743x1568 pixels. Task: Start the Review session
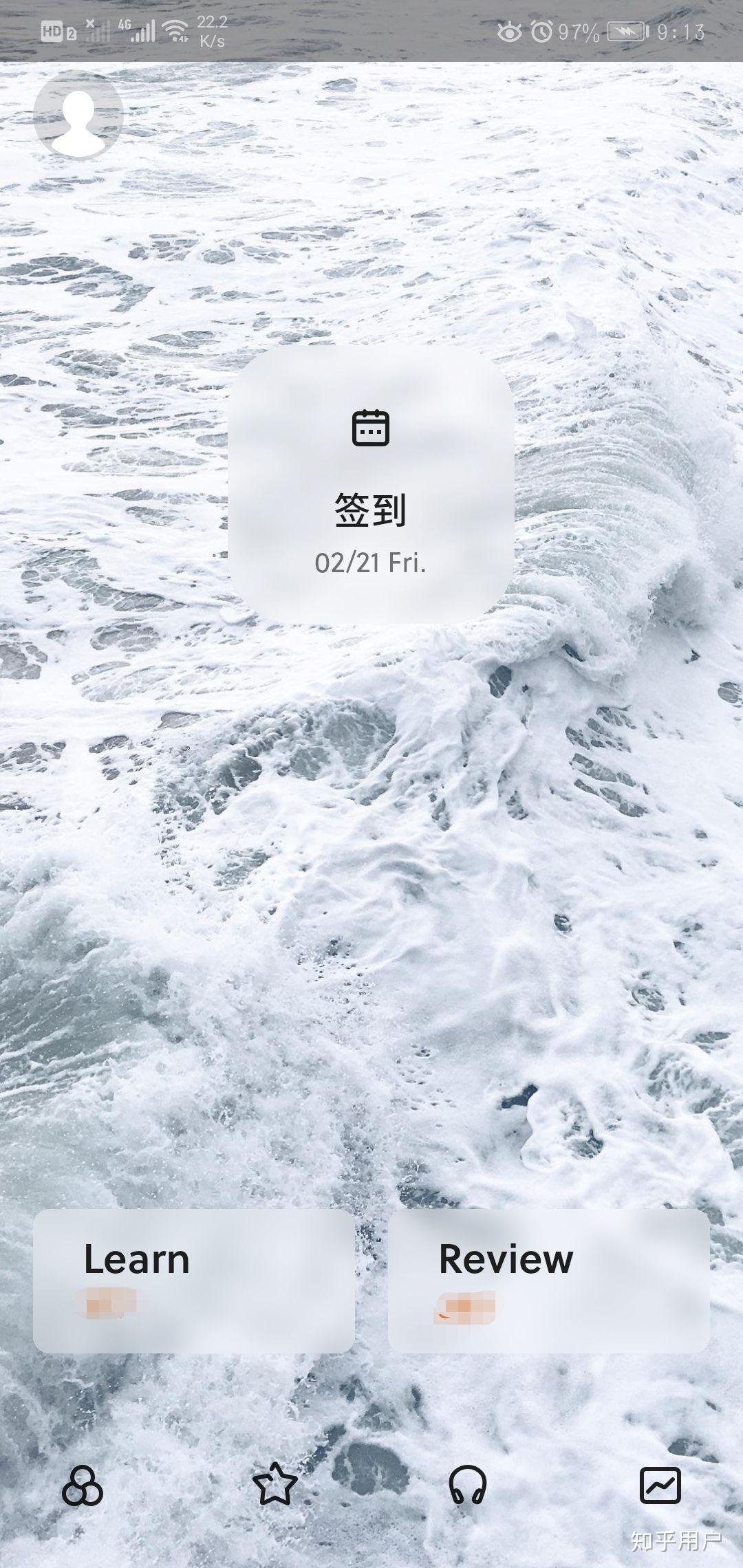point(549,1281)
